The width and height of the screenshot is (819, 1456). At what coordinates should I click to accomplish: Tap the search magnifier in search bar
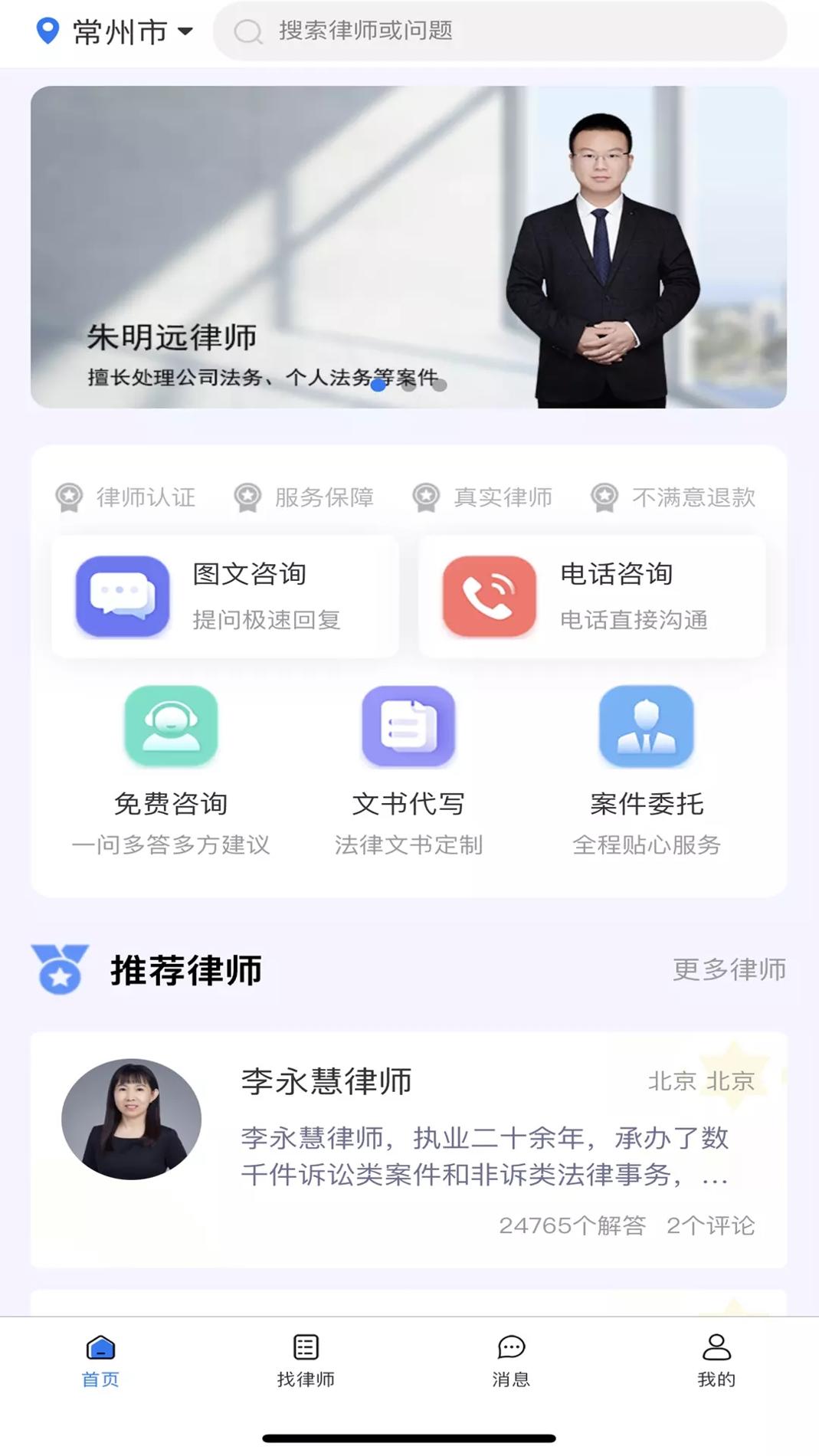(x=247, y=31)
